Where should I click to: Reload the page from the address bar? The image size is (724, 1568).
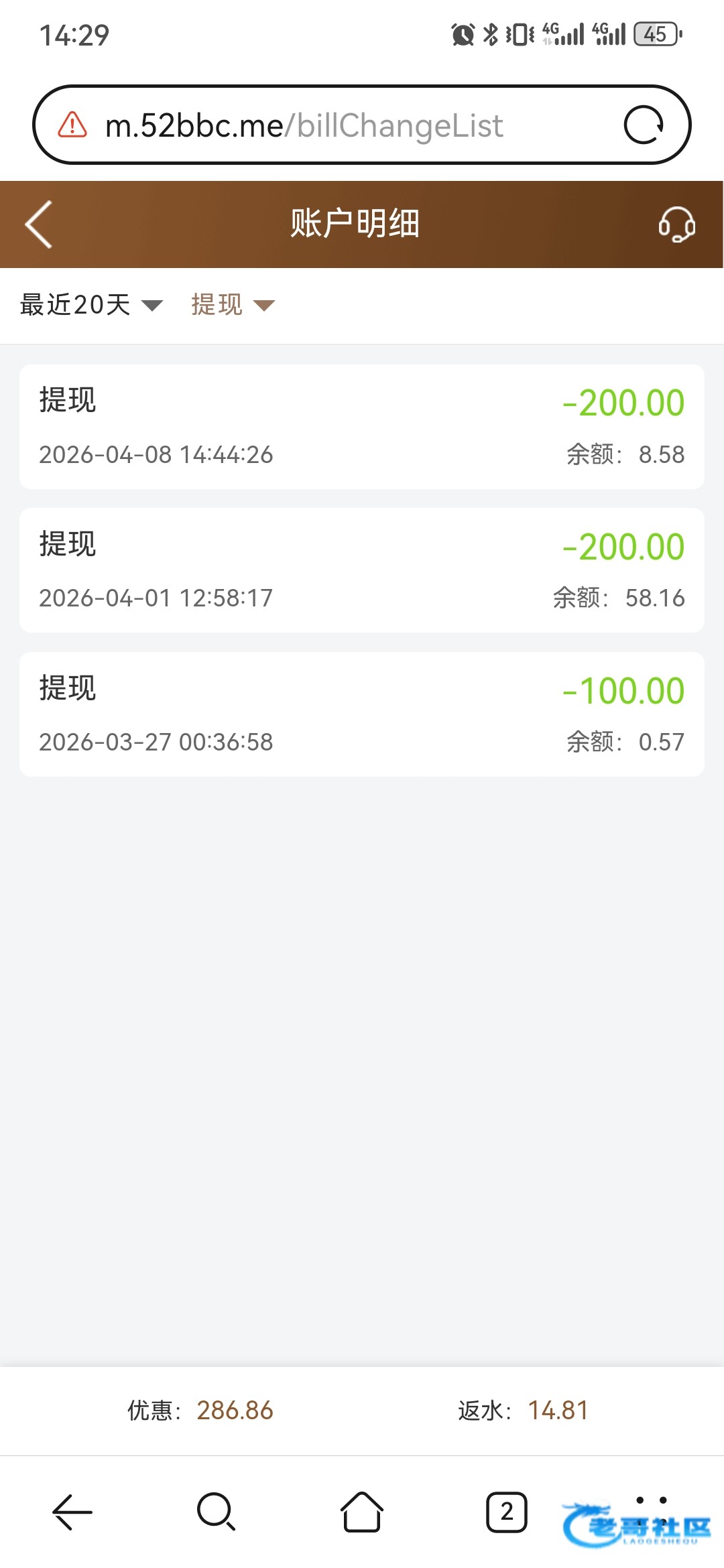644,125
